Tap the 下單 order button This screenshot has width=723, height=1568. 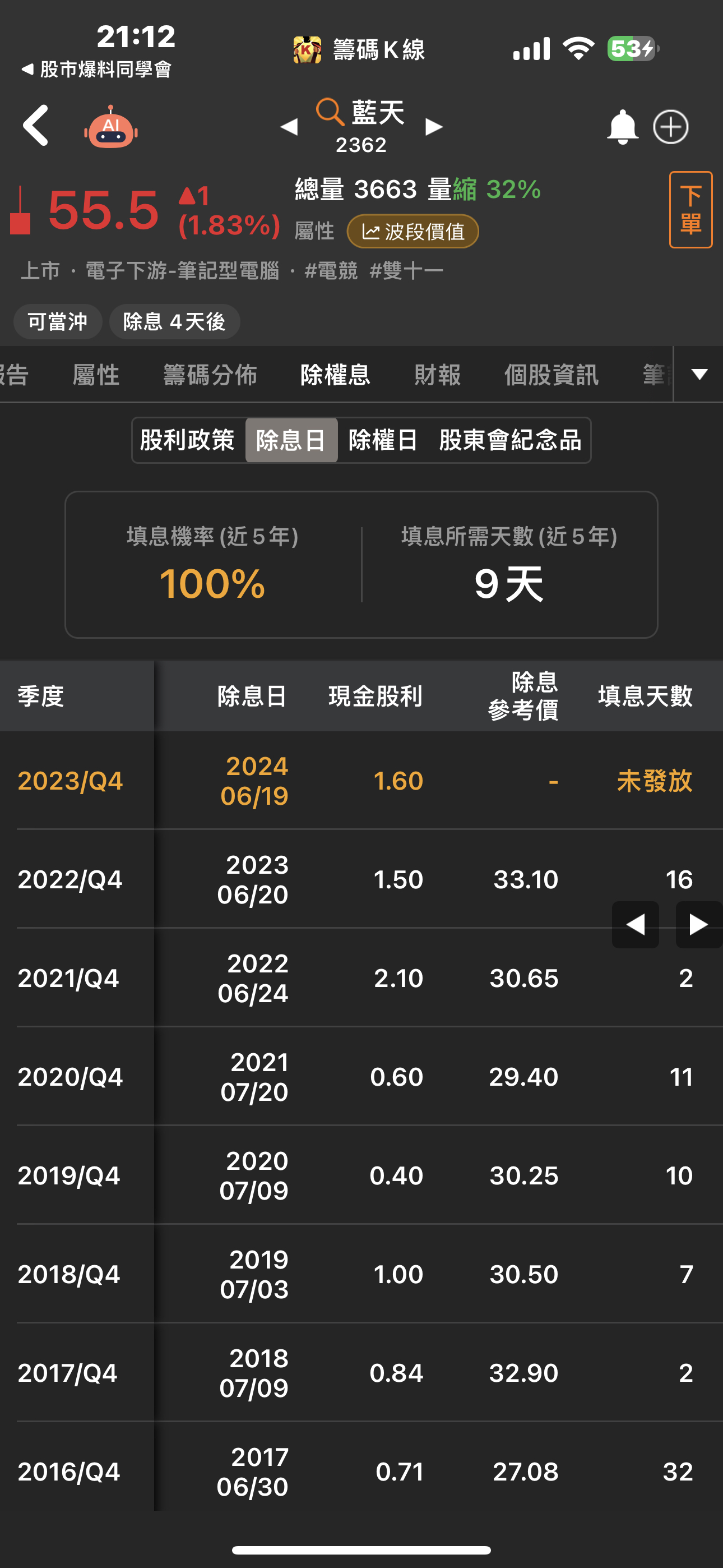click(x=690, y=209)
